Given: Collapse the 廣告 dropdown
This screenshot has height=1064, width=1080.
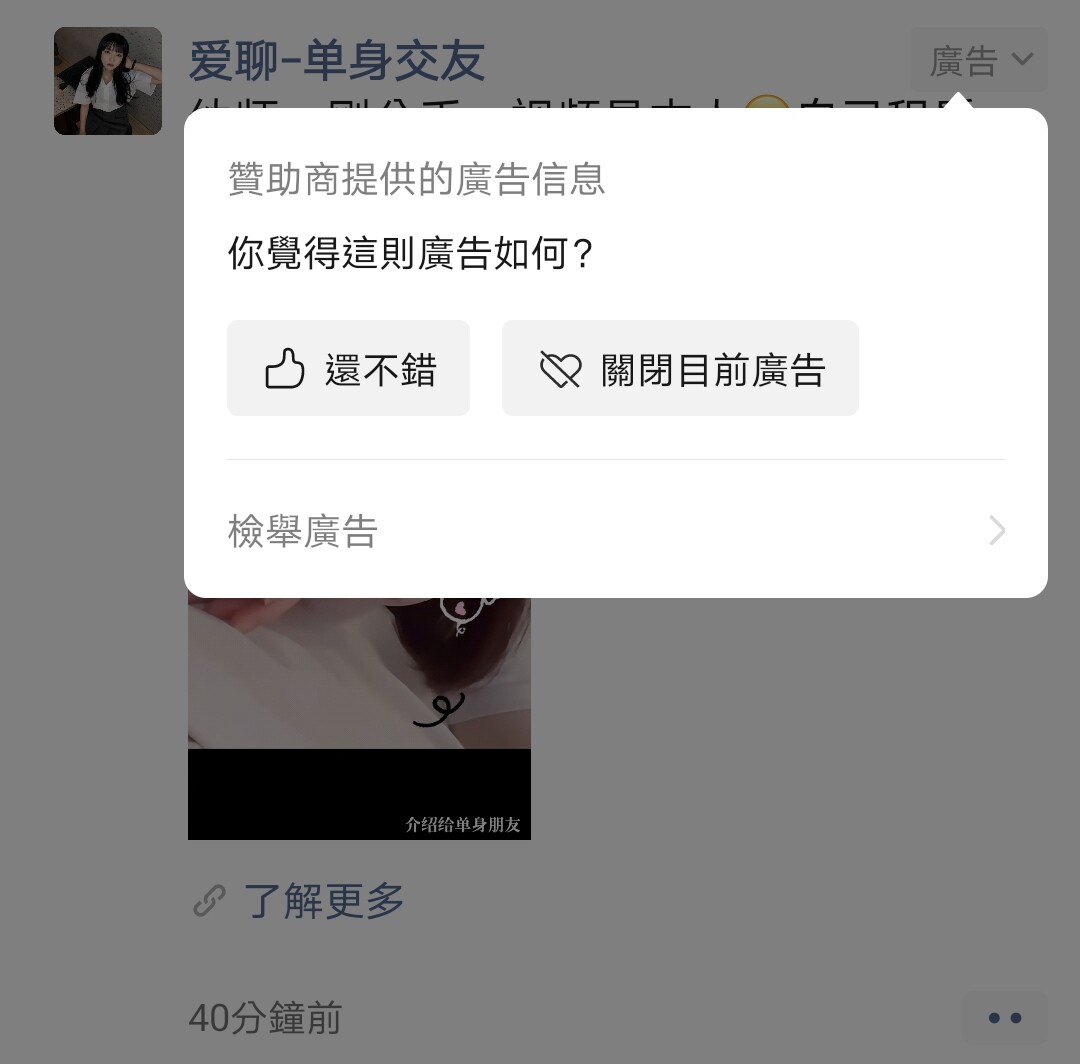Looking at the screenshot, I should 979,61.
